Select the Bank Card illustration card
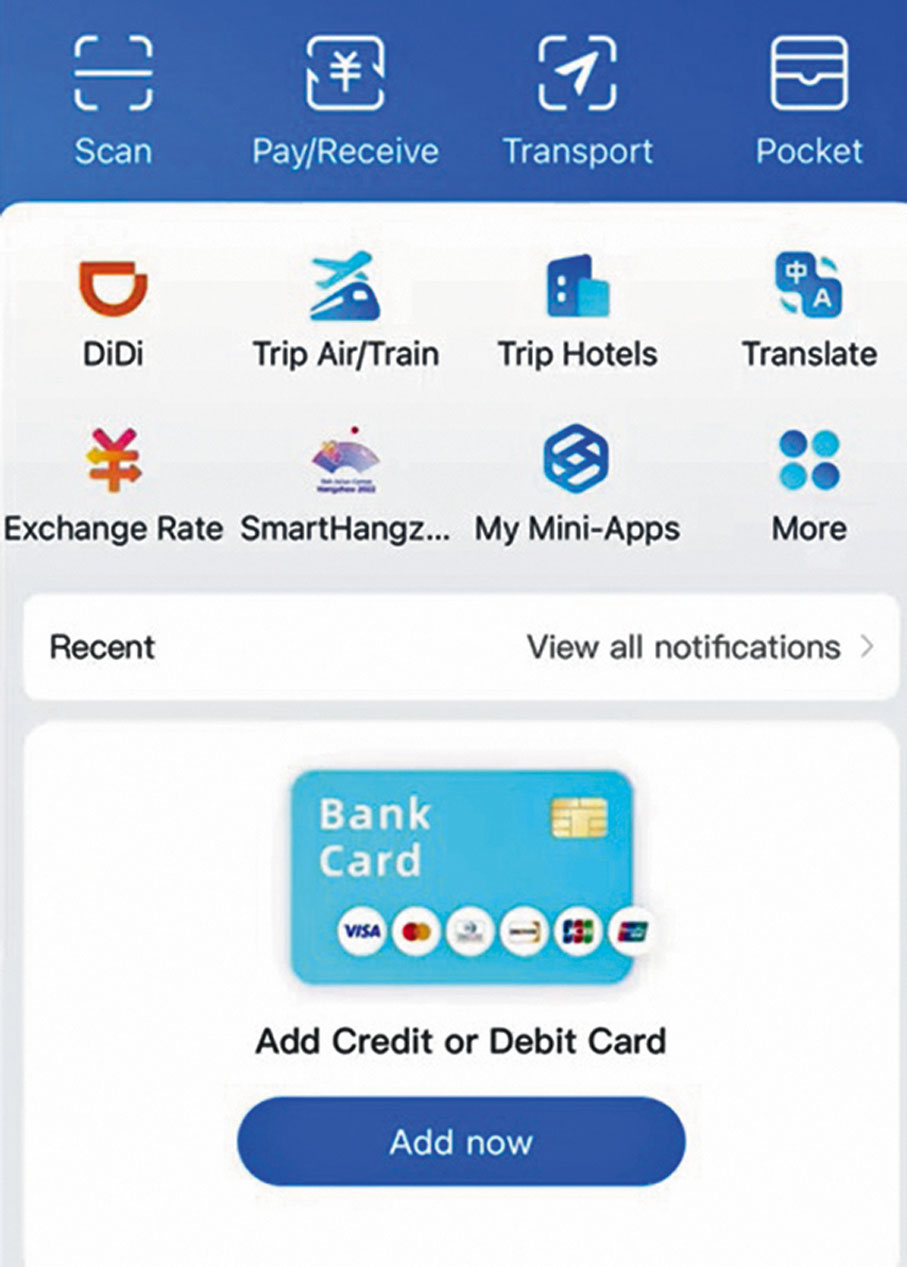This screenshot has height=1267, width=907. (x=462, y=877)
